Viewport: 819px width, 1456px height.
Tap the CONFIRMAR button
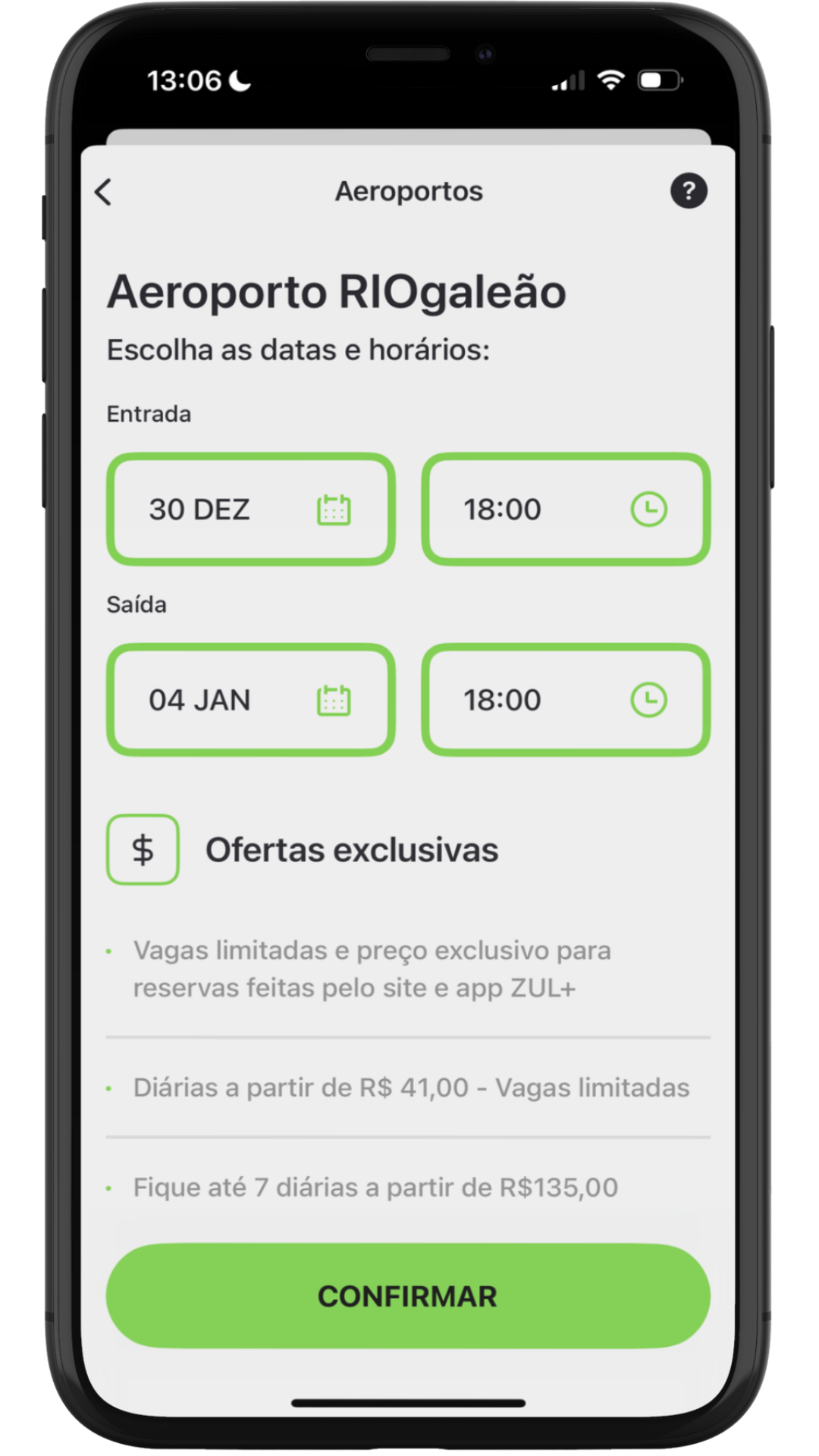tap(408, 1296)
